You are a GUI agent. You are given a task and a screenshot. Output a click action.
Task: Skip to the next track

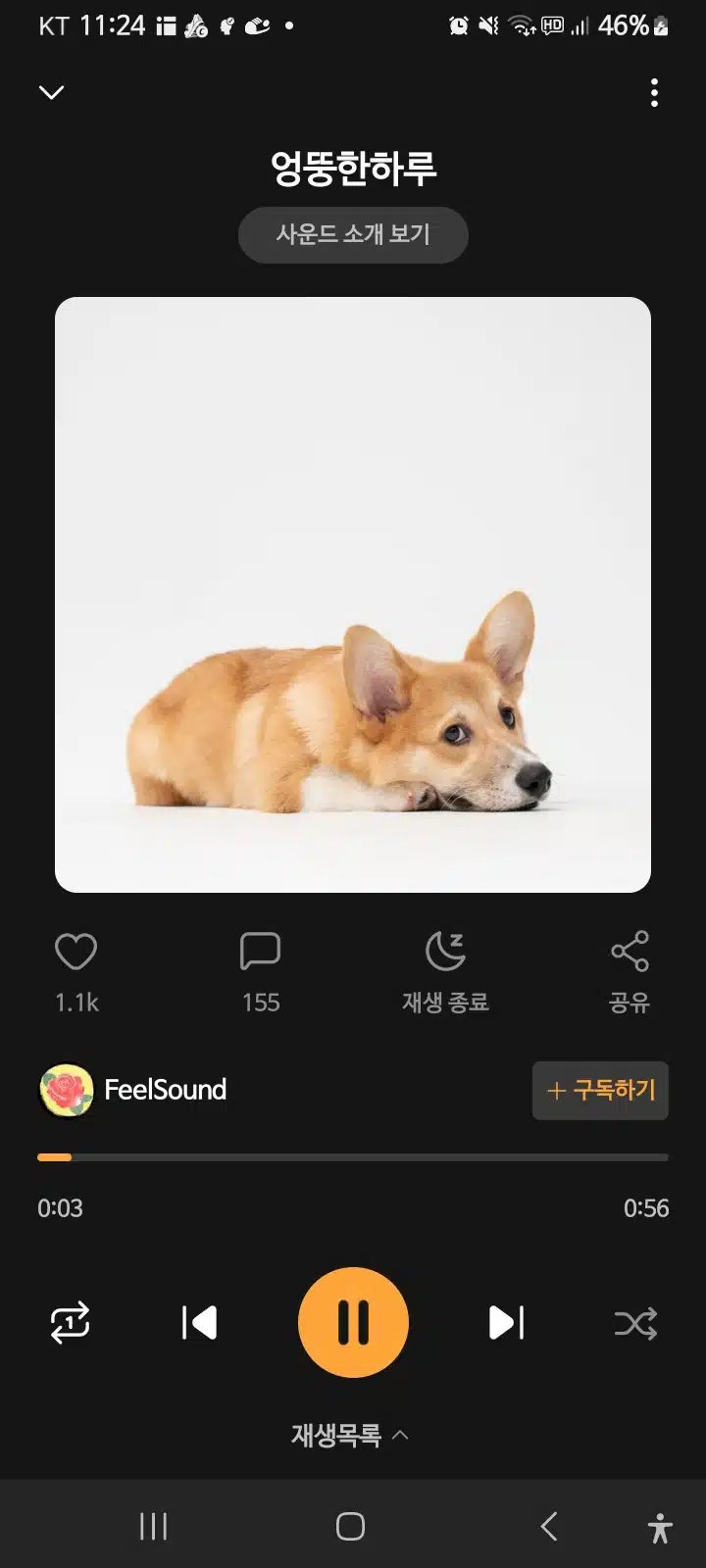pyautogui.click(x=506, y=1323)
